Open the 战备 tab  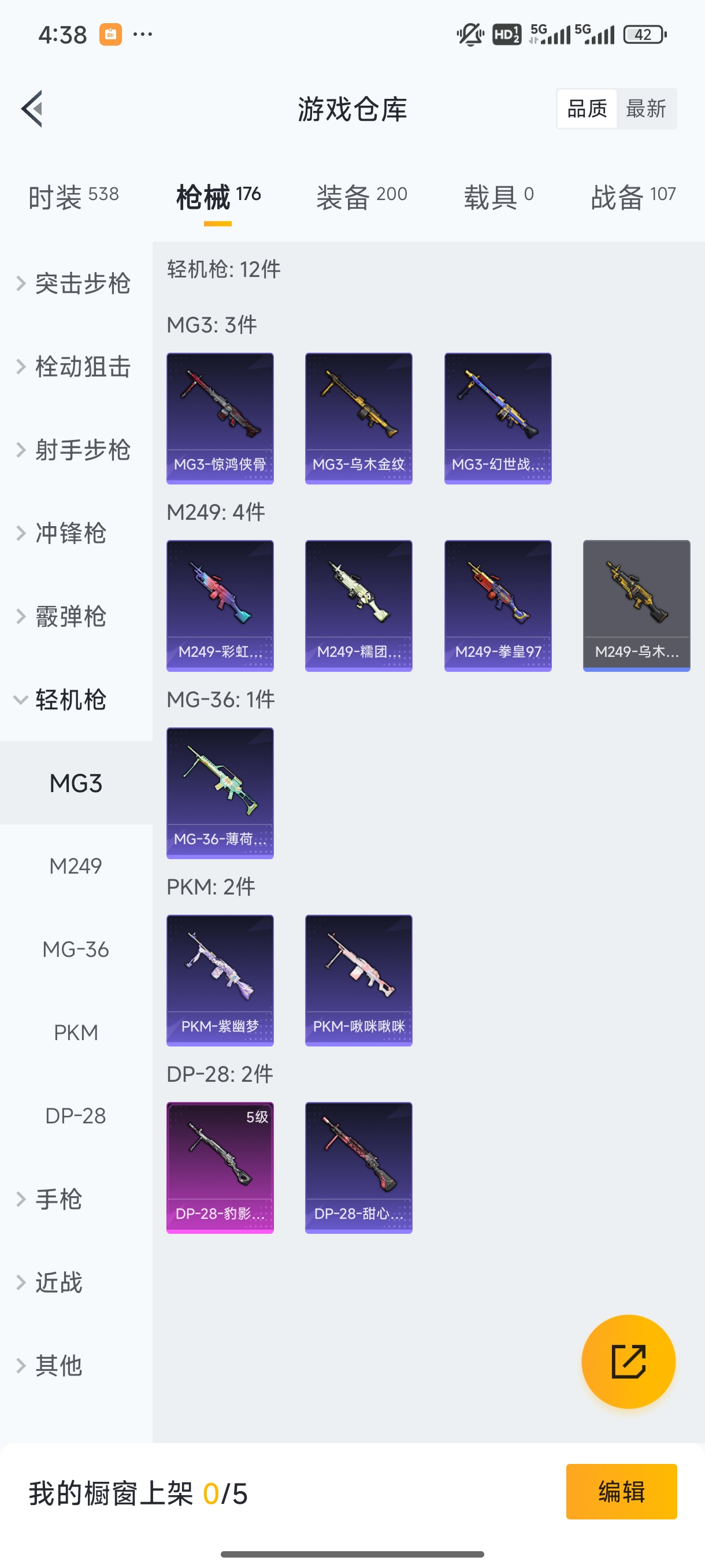[633, 197]
